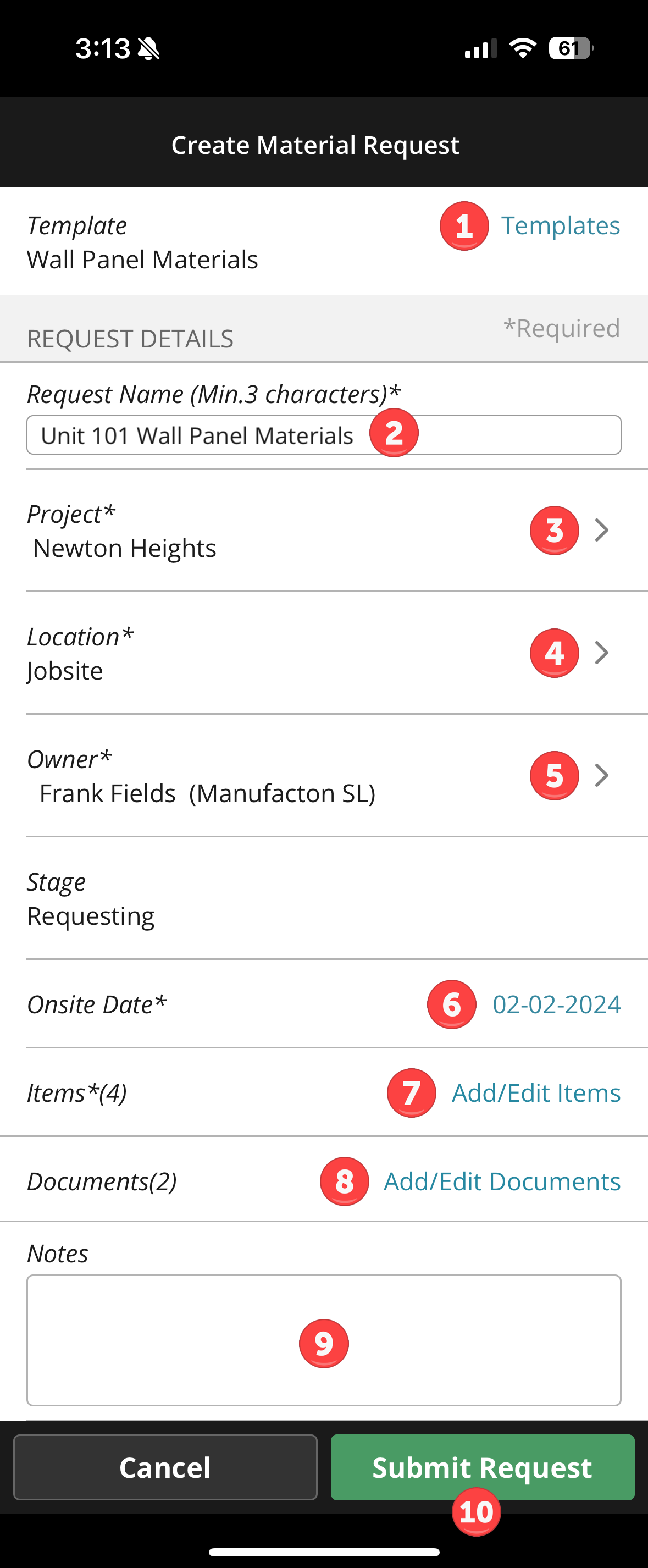Open the Templates link
This screenshot has width=648, height=1568.
click(560, 226)
